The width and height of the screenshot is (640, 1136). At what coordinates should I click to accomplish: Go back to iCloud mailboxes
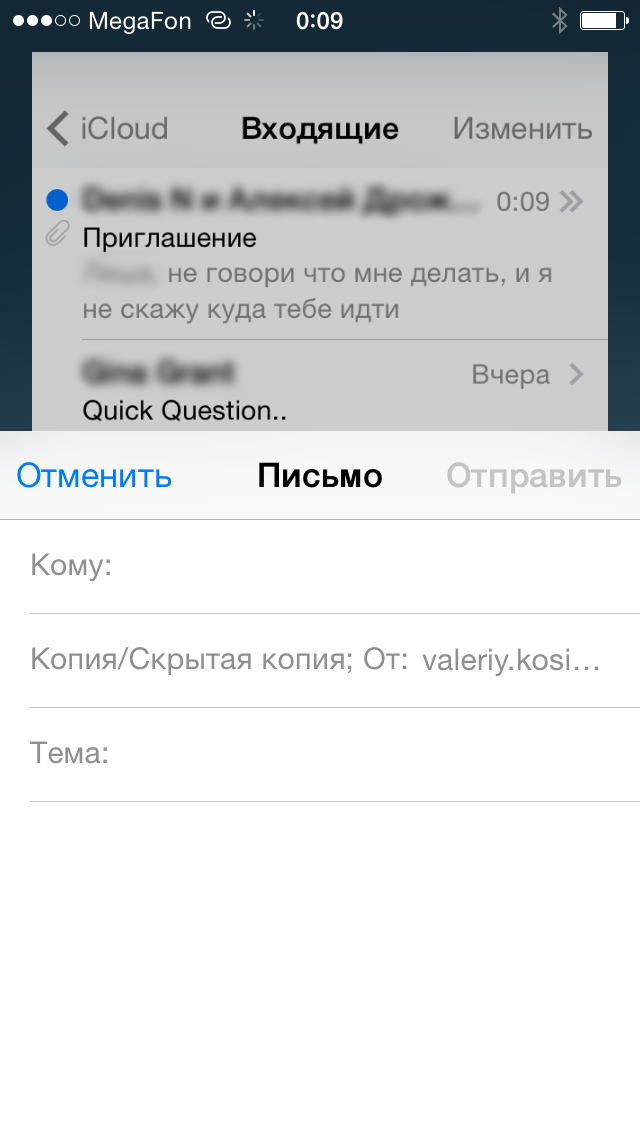pyautogui.click(x=107, y=129)
